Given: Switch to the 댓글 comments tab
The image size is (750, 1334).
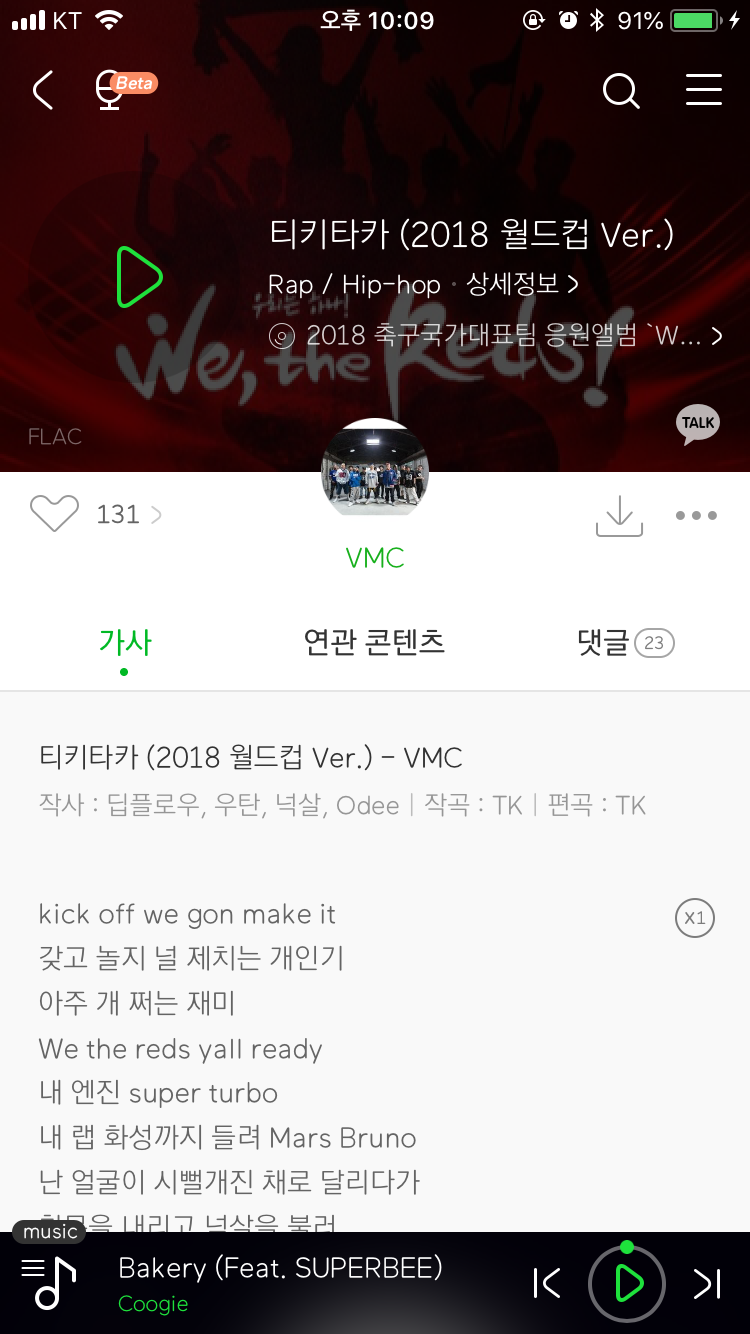Looking at the screenshot, I should [x=625, y=642].
